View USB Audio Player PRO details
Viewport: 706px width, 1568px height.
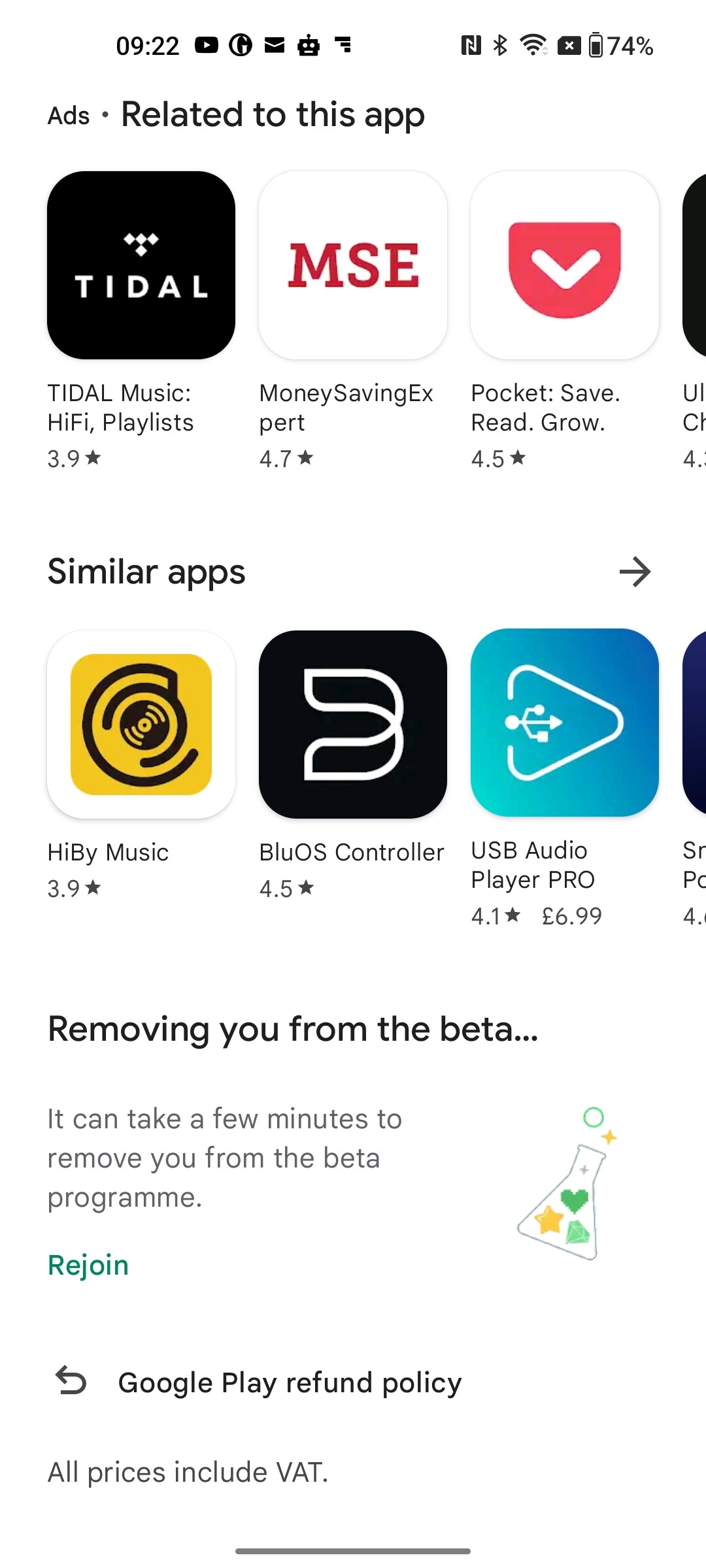tap(565, 723)
